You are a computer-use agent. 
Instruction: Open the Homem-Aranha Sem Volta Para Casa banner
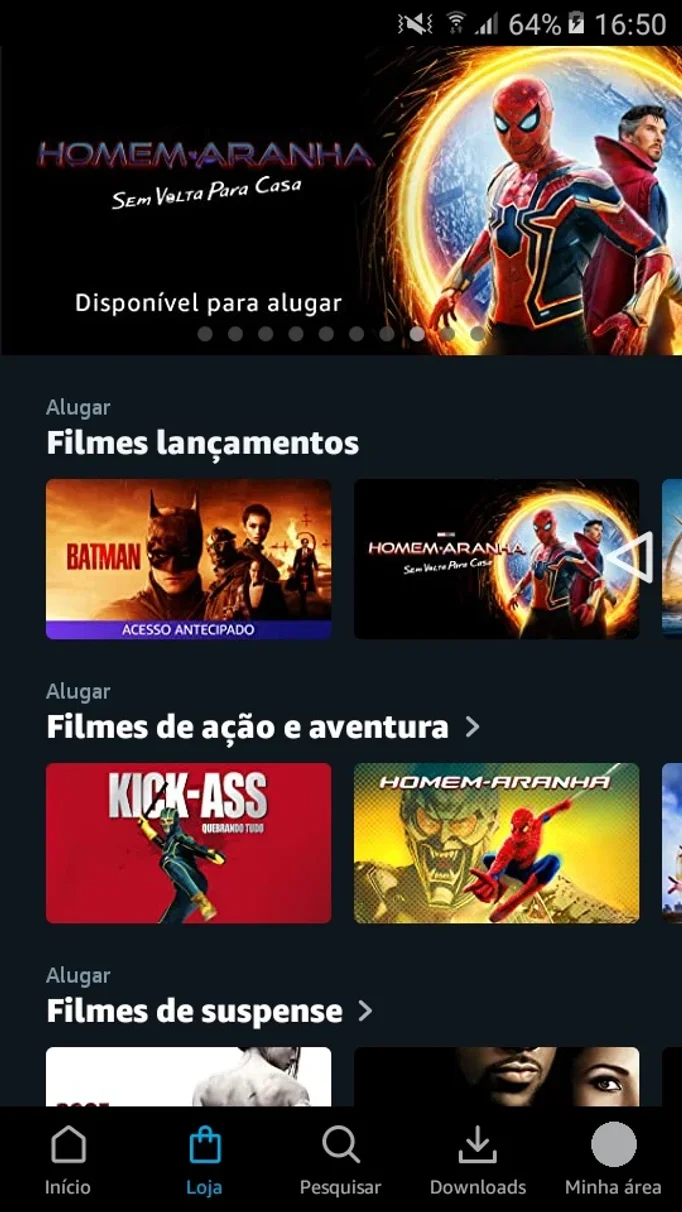[x=341, y=200]
